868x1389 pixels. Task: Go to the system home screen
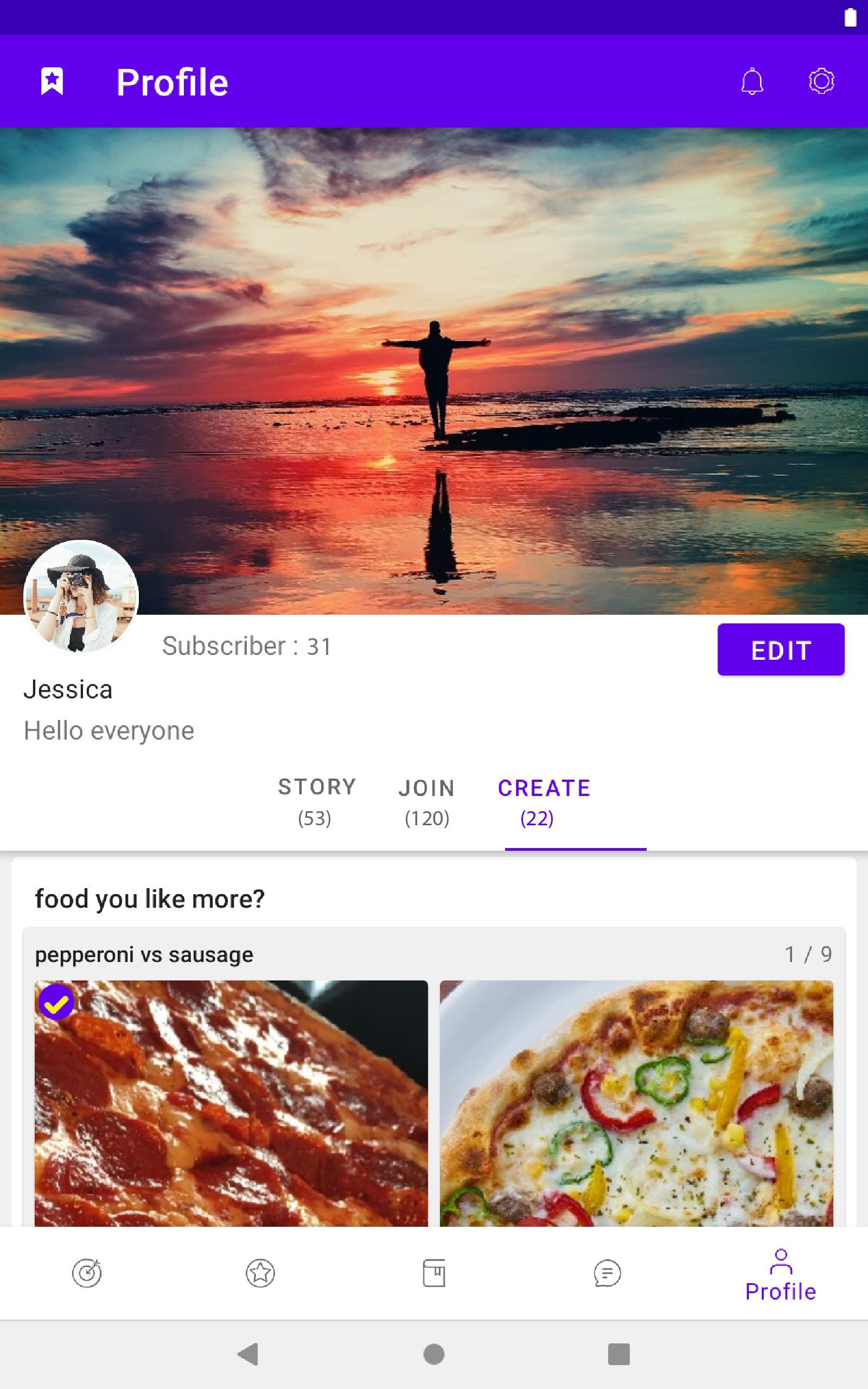click(434, 1354)
